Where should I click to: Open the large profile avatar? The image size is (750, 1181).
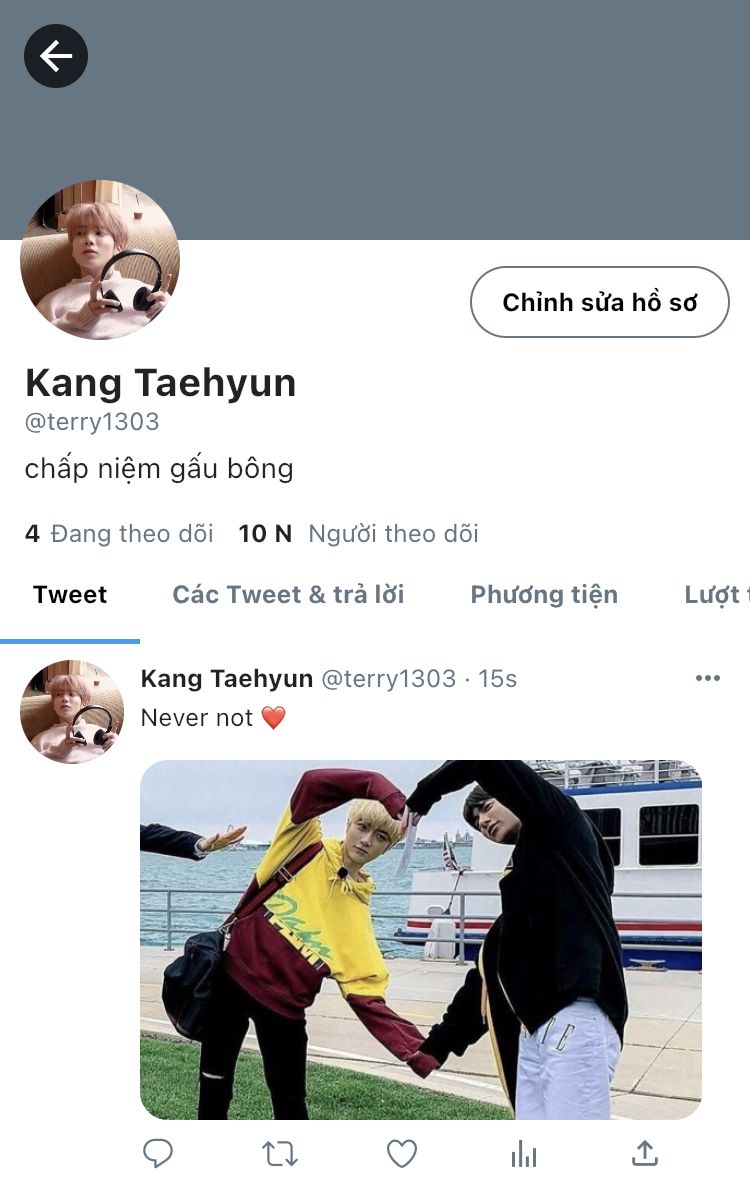coord(100,260)
